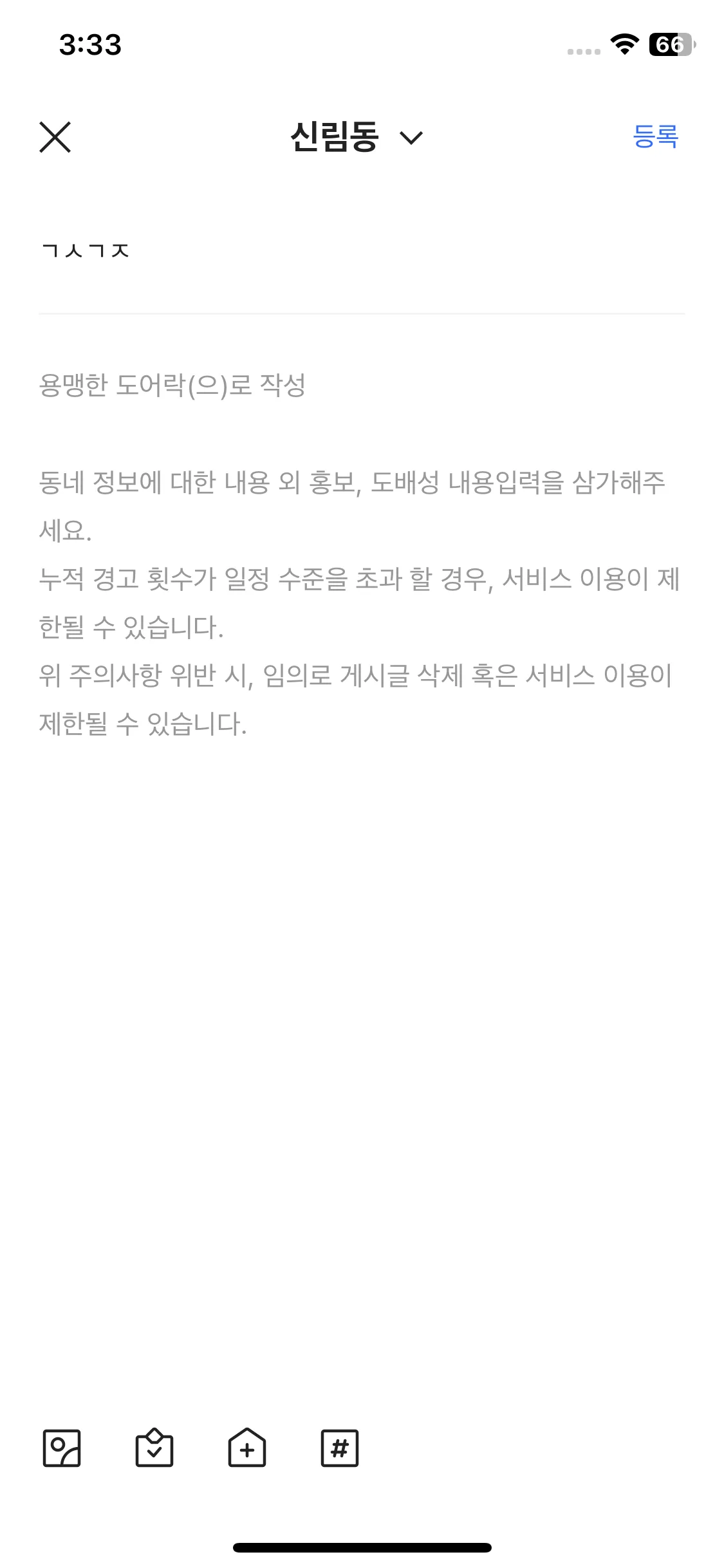
Task: Tap the battery indicator showing 66
Action: (x=669, y=44)
